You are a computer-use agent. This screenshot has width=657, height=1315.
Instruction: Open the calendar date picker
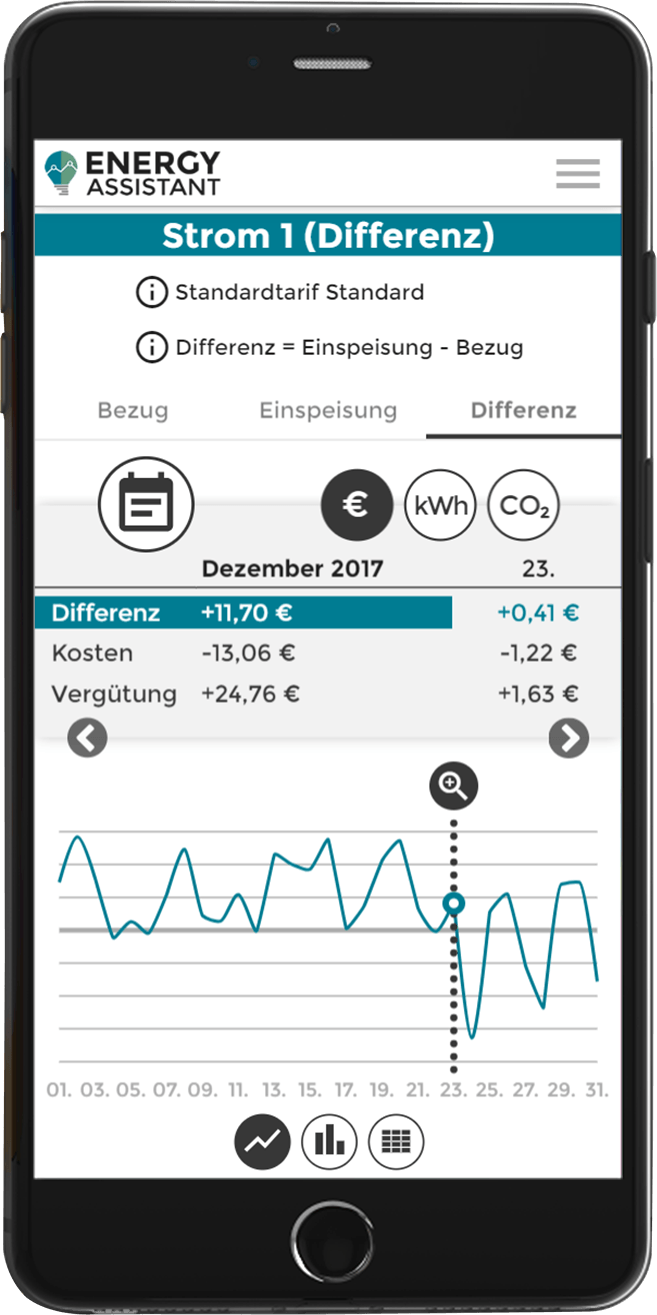pos(146,503)
